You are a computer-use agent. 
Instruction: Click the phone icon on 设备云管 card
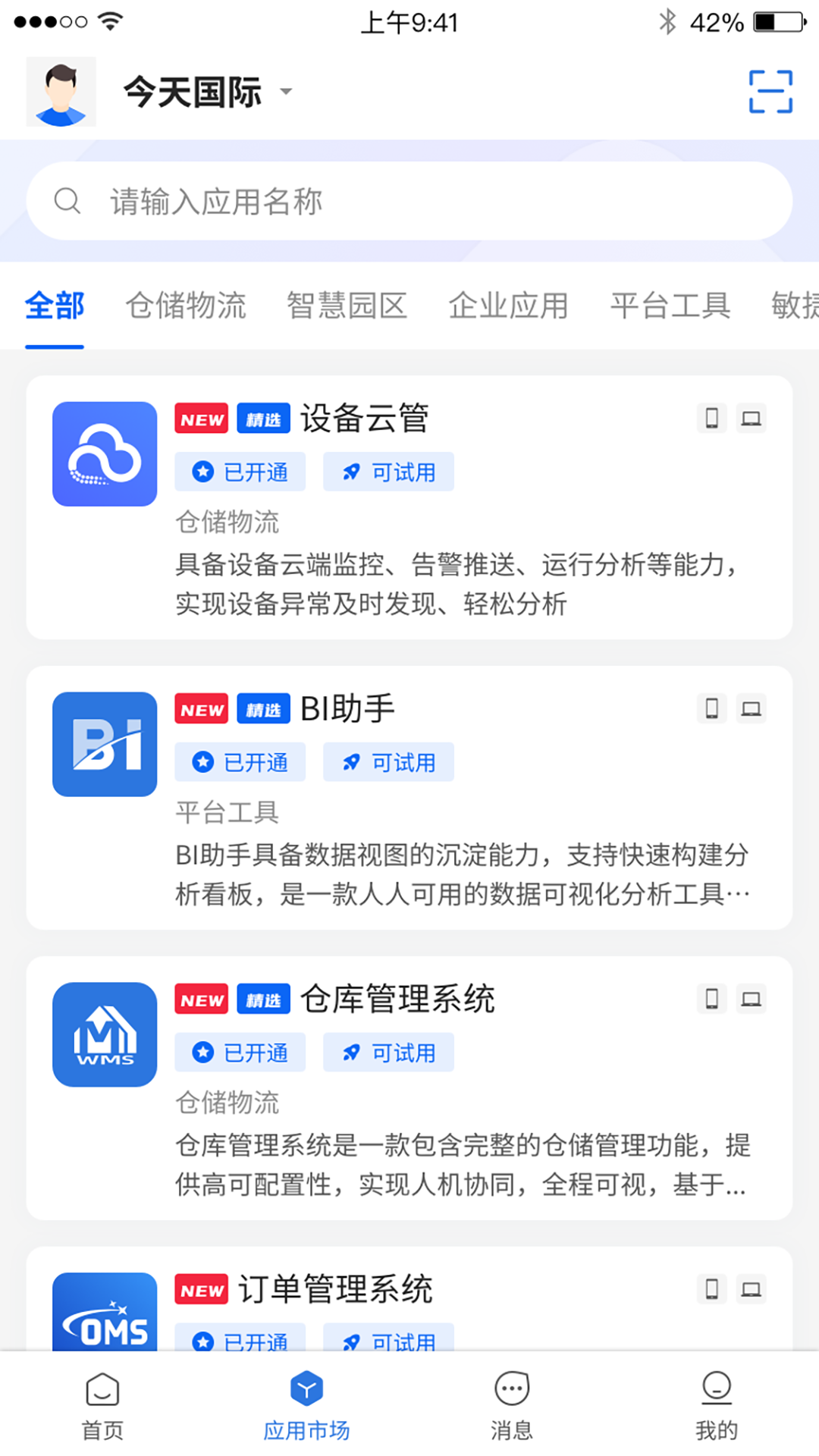click(711, 418)
